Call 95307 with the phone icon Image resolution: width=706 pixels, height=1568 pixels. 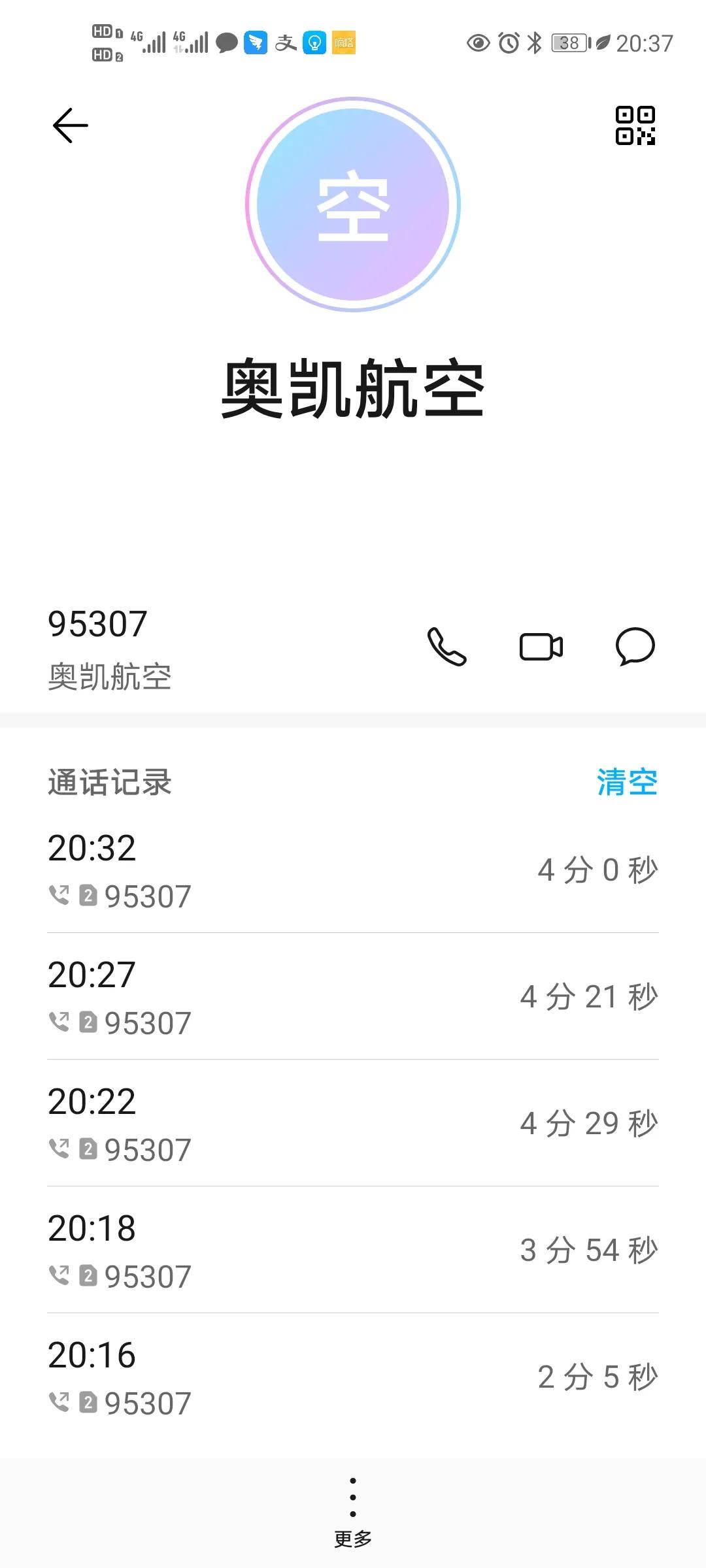coord(446,647)
